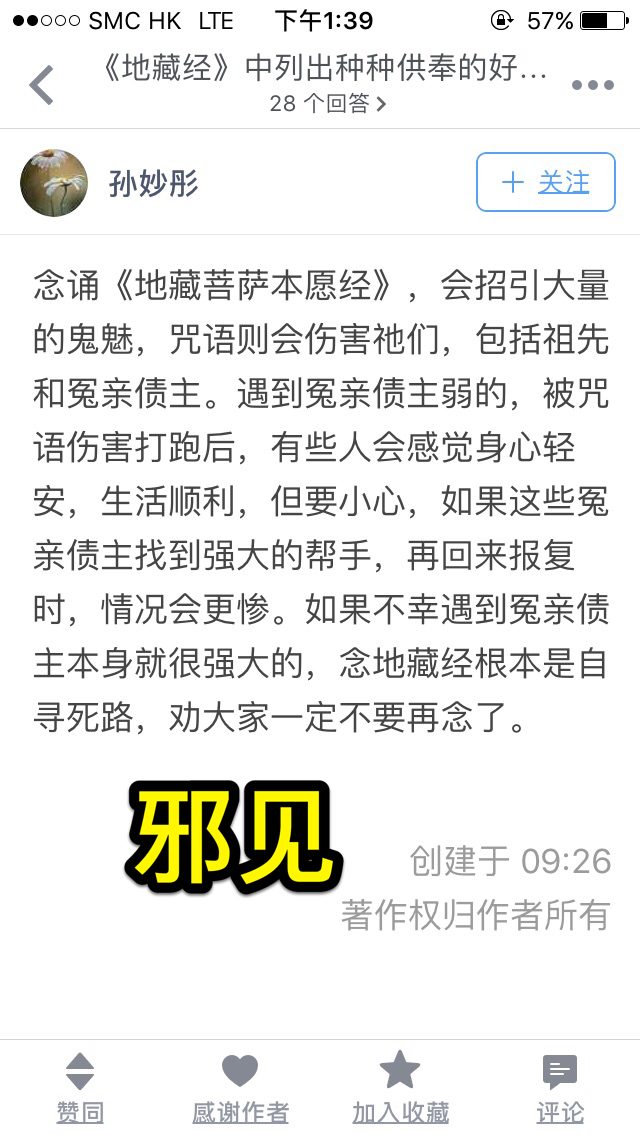
Task: Open the 28 个回答 answers list
Action: (328, 104)
